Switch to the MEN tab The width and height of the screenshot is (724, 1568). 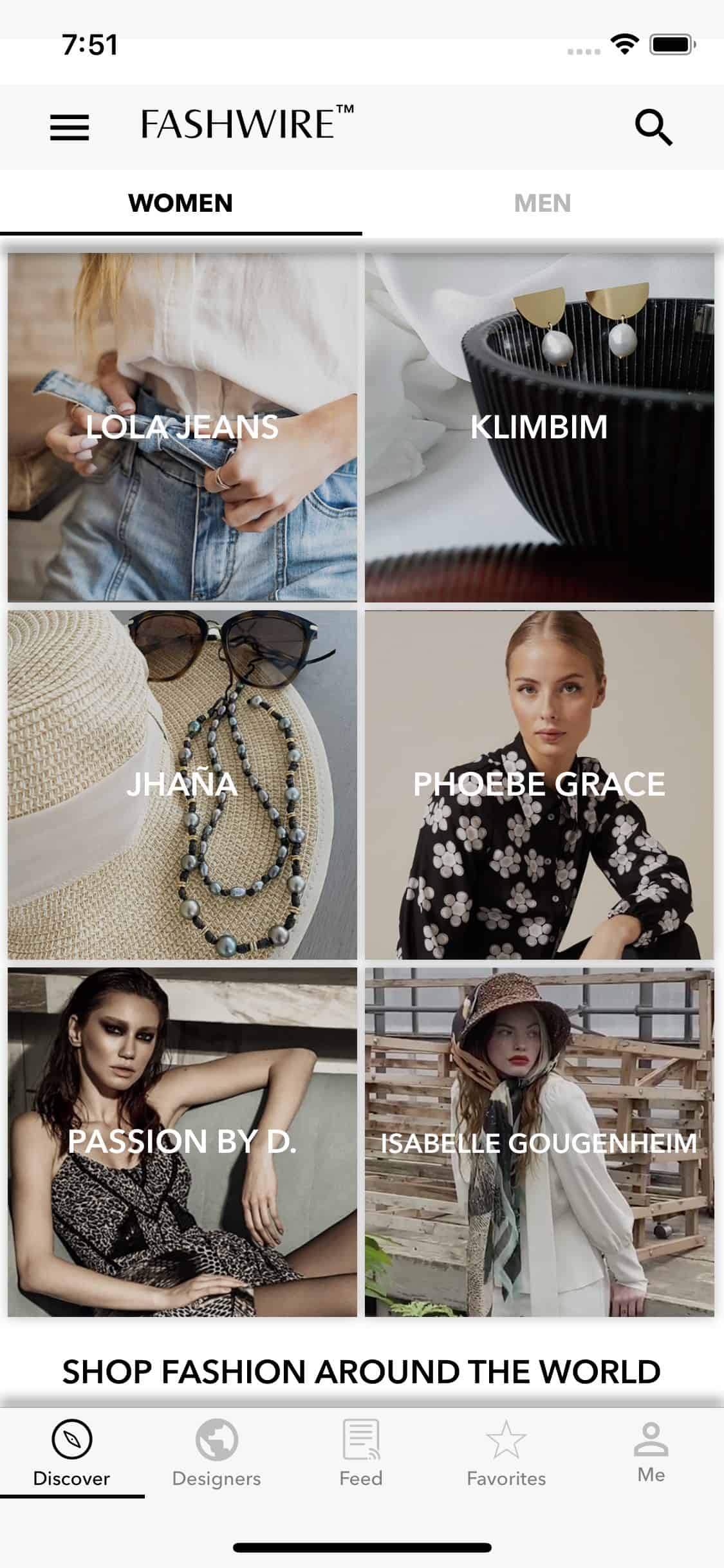coord(543,203)
